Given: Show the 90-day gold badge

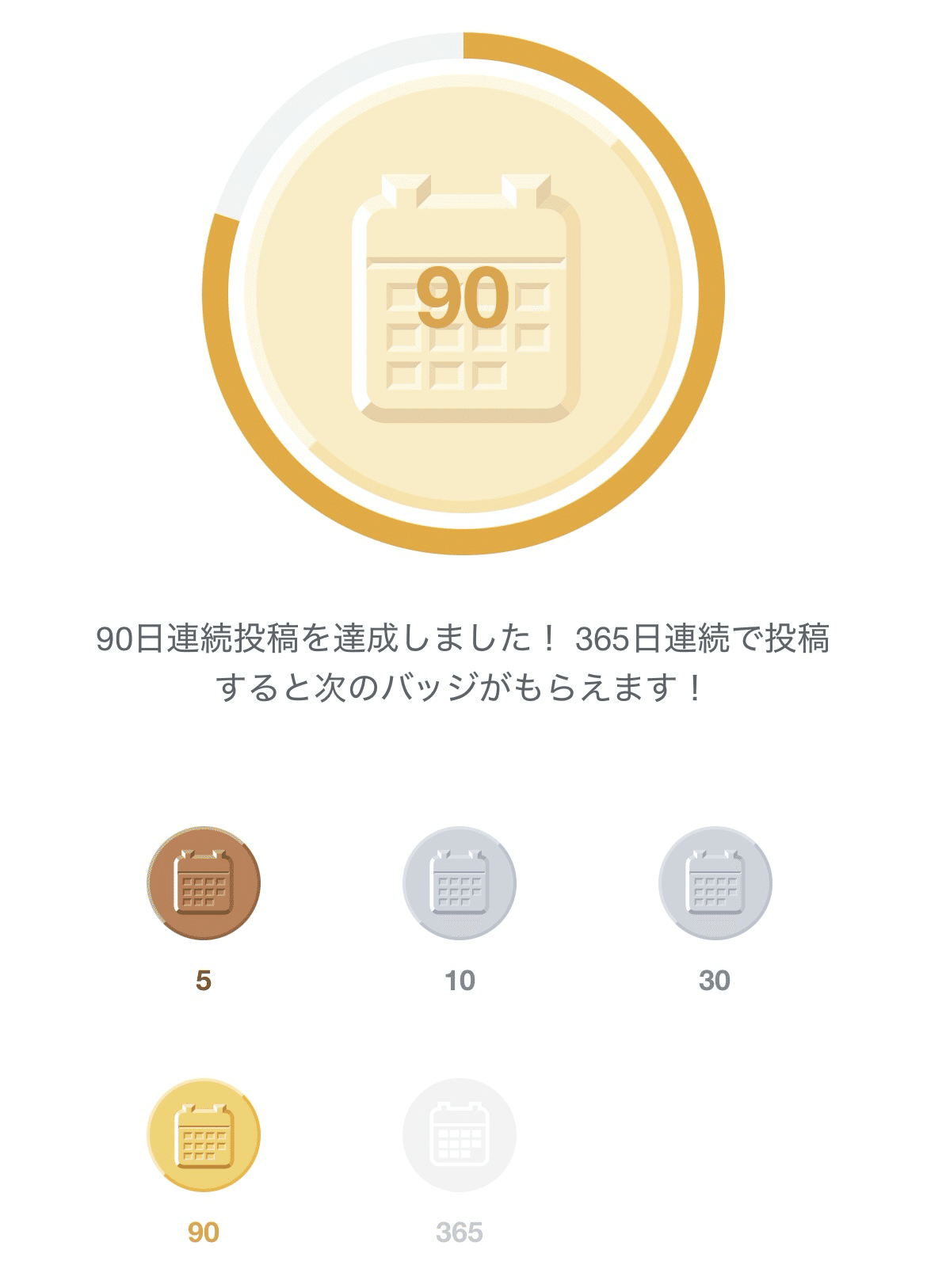Looking at the screenshot, I should 204,1135.
